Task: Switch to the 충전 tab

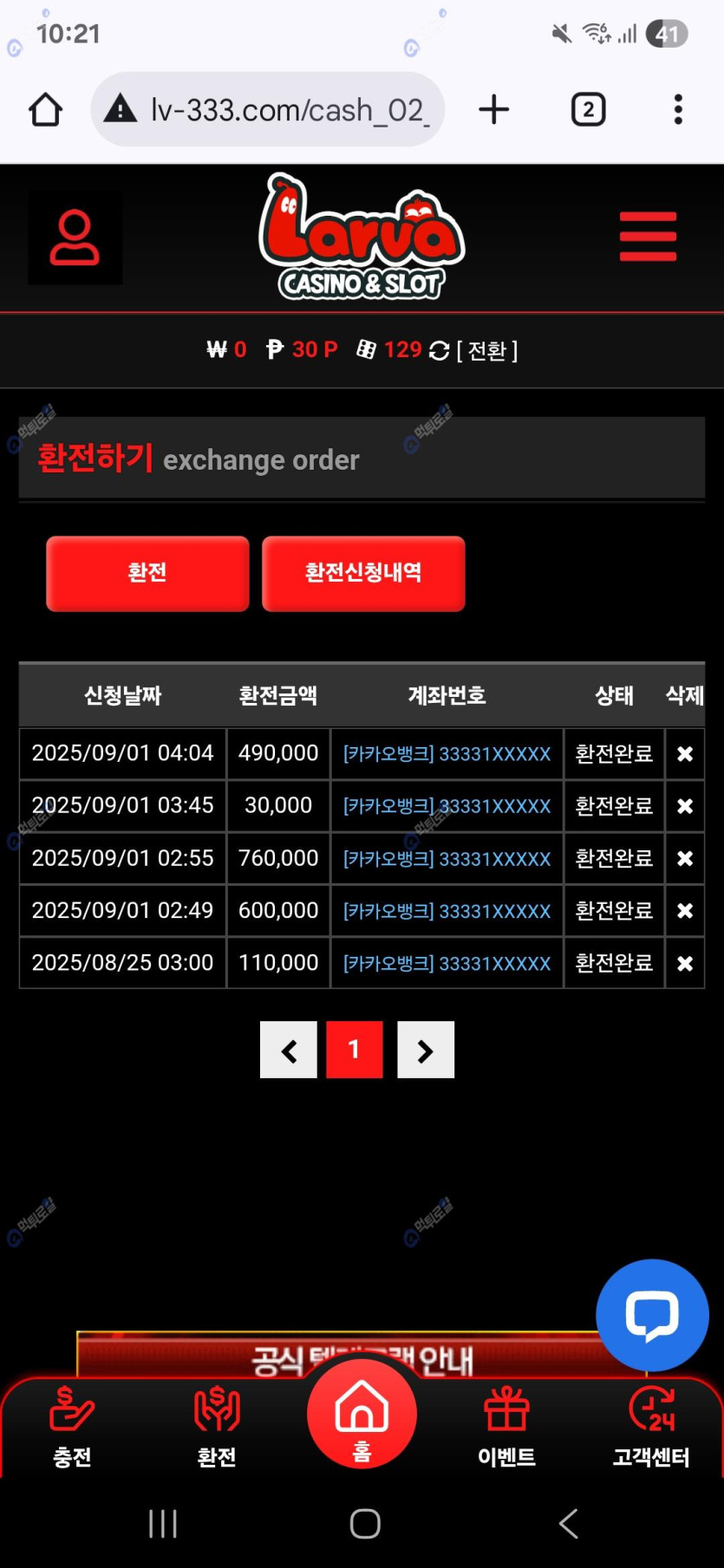Action: (x=72, y=1428)
